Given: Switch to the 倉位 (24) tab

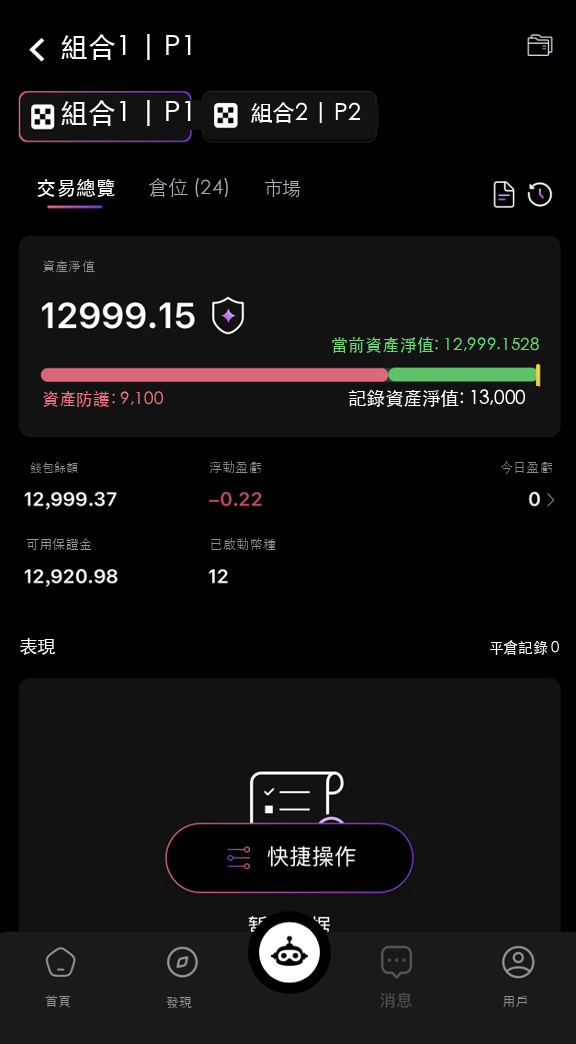Looking at the screenshot, I should [189, 188].
